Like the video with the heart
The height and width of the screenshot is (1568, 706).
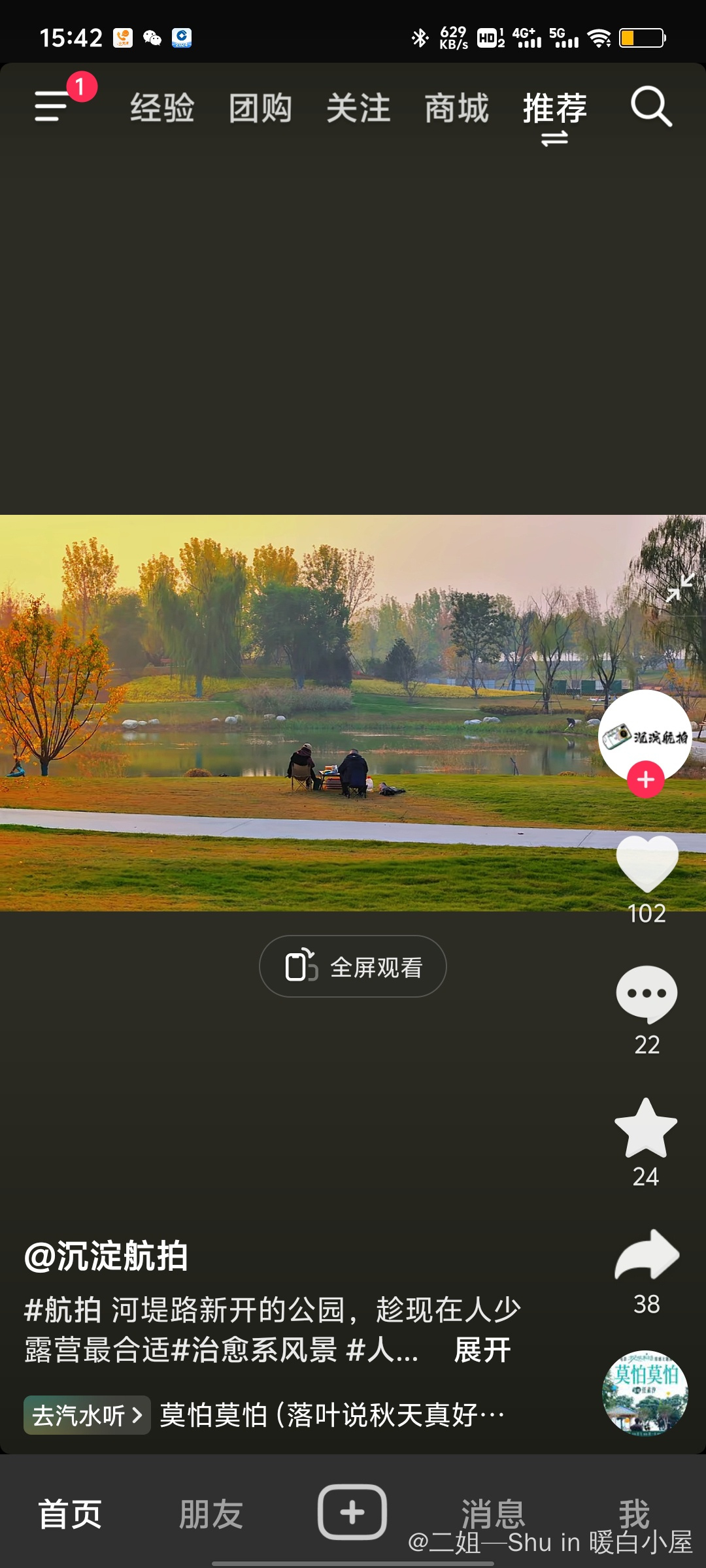tap(647, 864)
